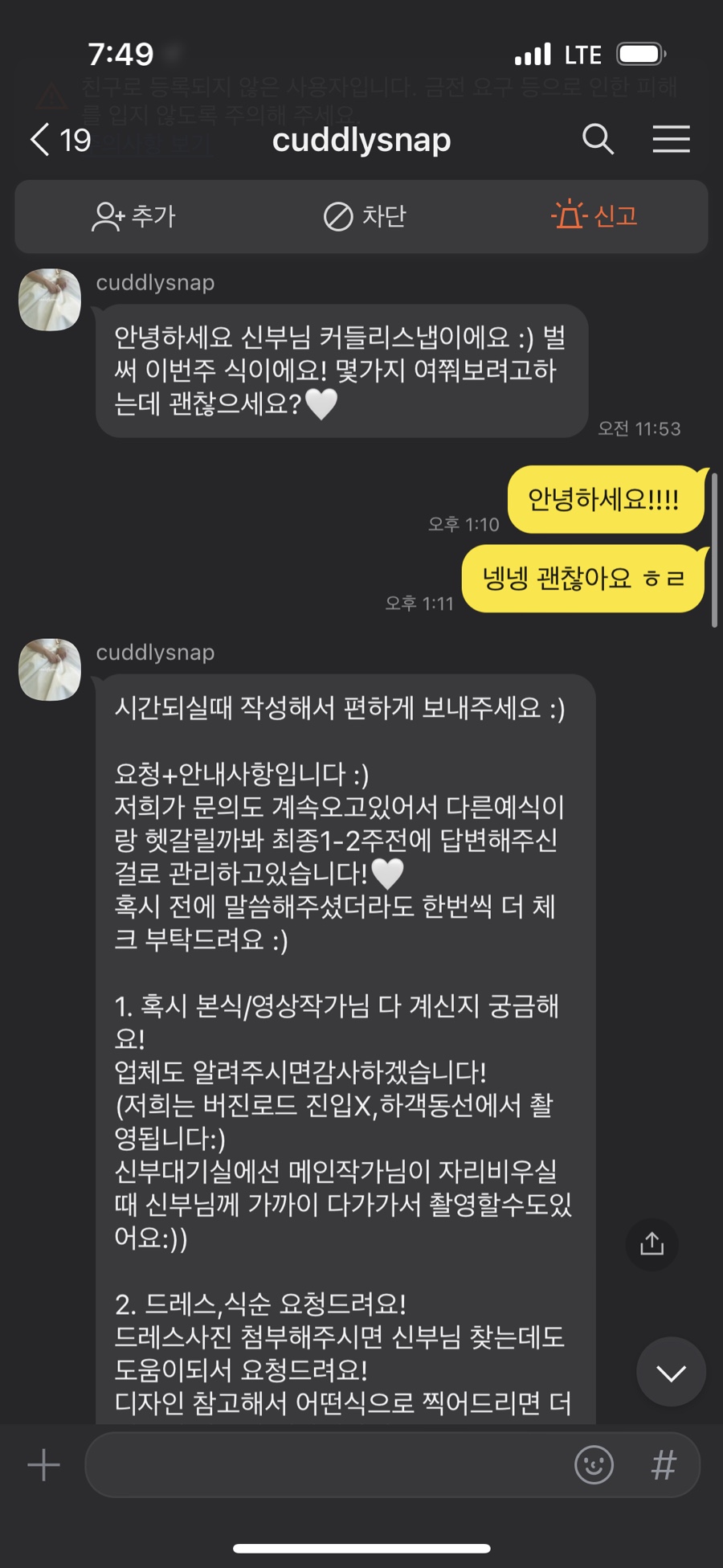
Task: Focus the message input field
Action: coord(321,1464)
